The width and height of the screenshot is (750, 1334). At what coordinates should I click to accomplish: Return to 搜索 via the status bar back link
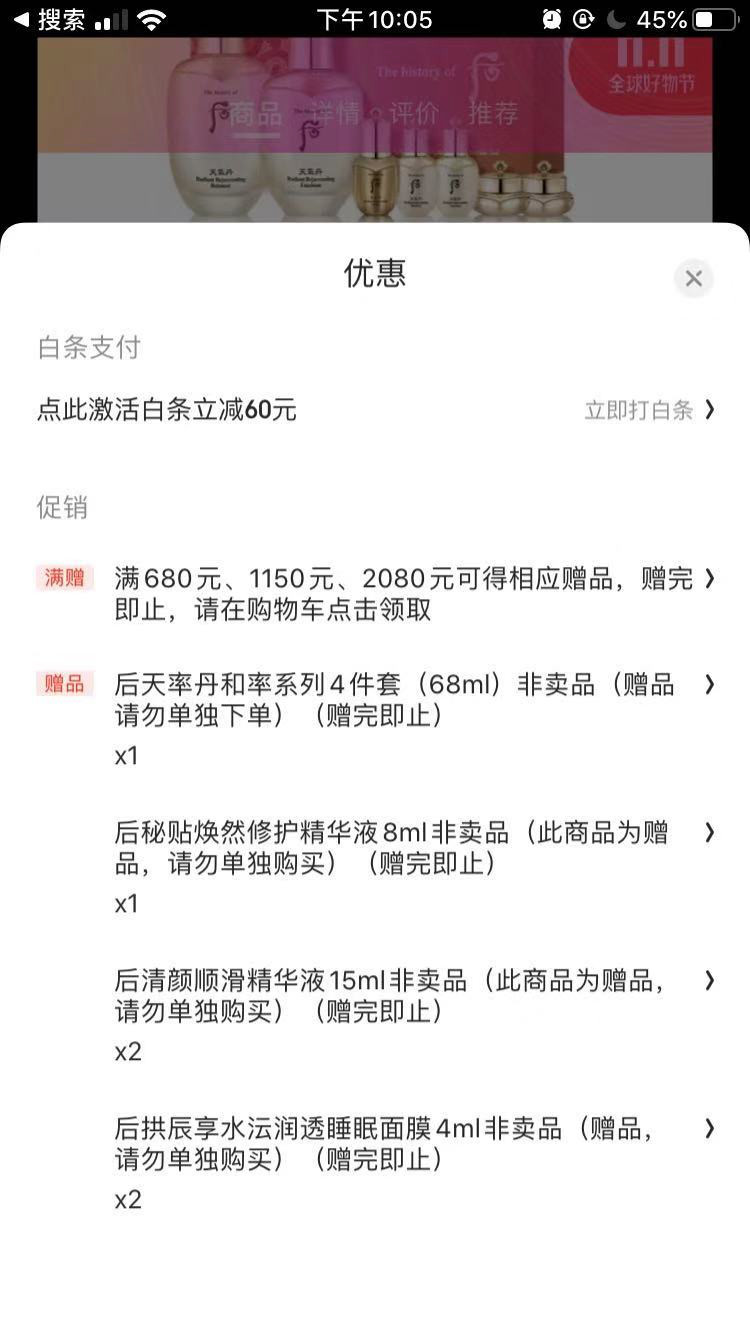(x=48, y=20)
